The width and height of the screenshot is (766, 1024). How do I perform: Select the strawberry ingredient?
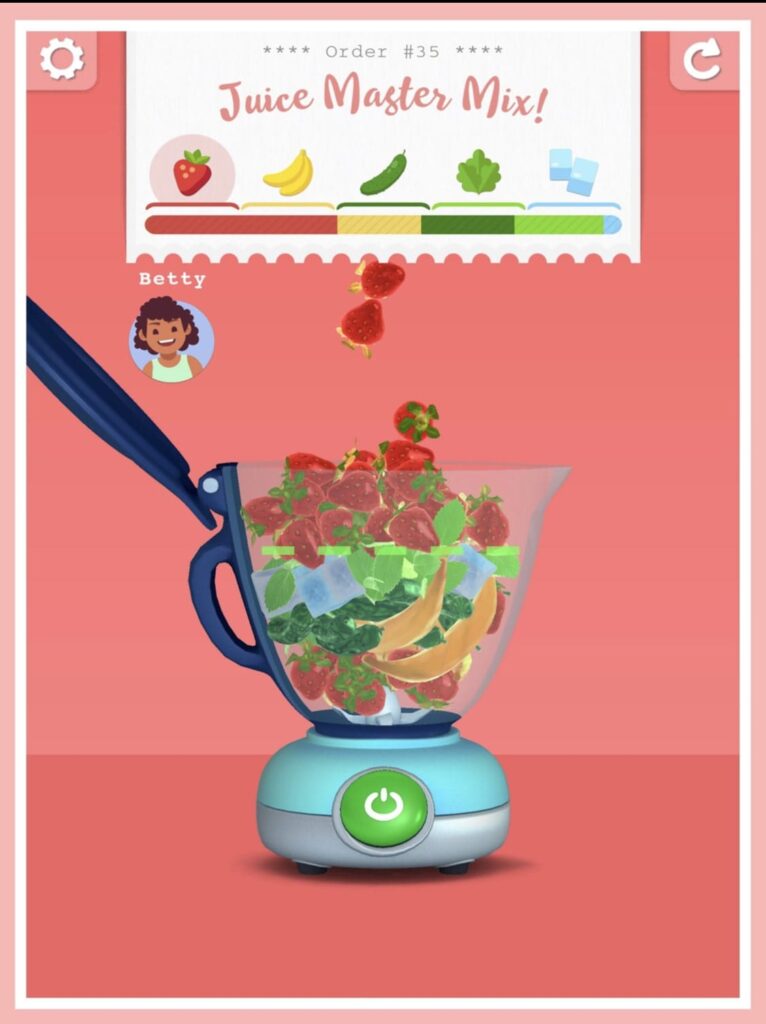point(192,172)
